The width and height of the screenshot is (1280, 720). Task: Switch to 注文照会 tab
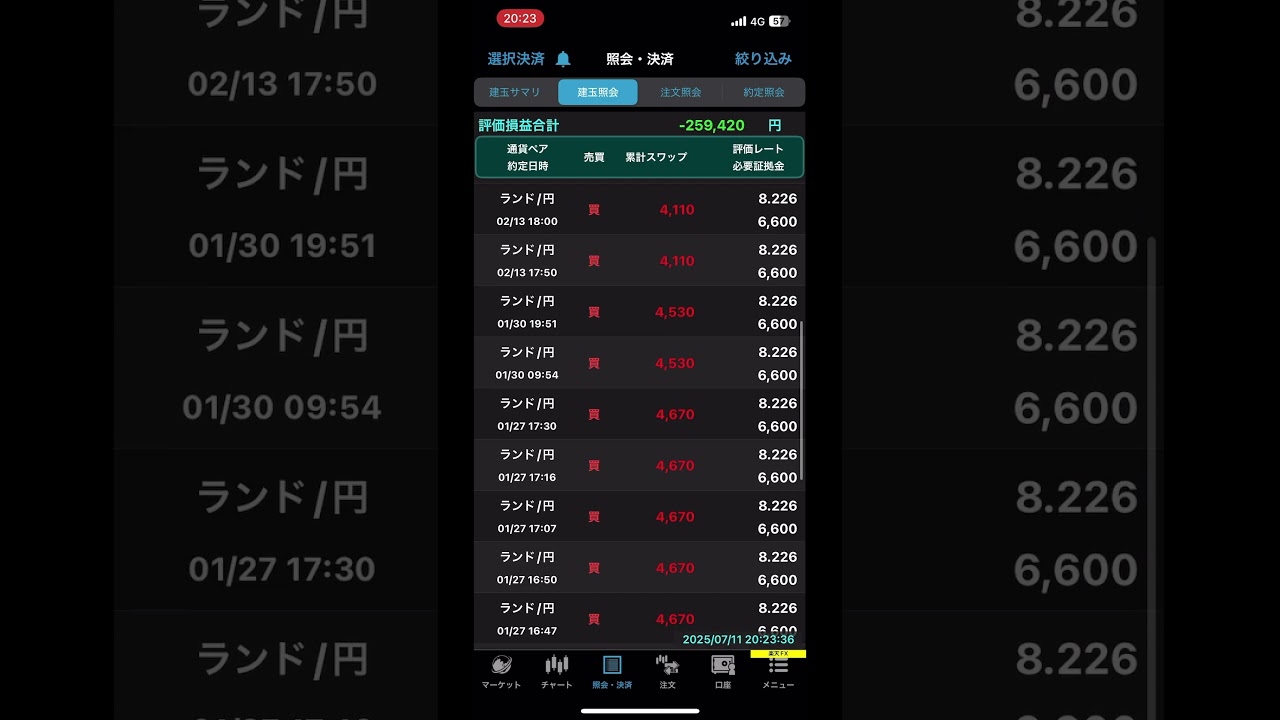coord(681,92)
